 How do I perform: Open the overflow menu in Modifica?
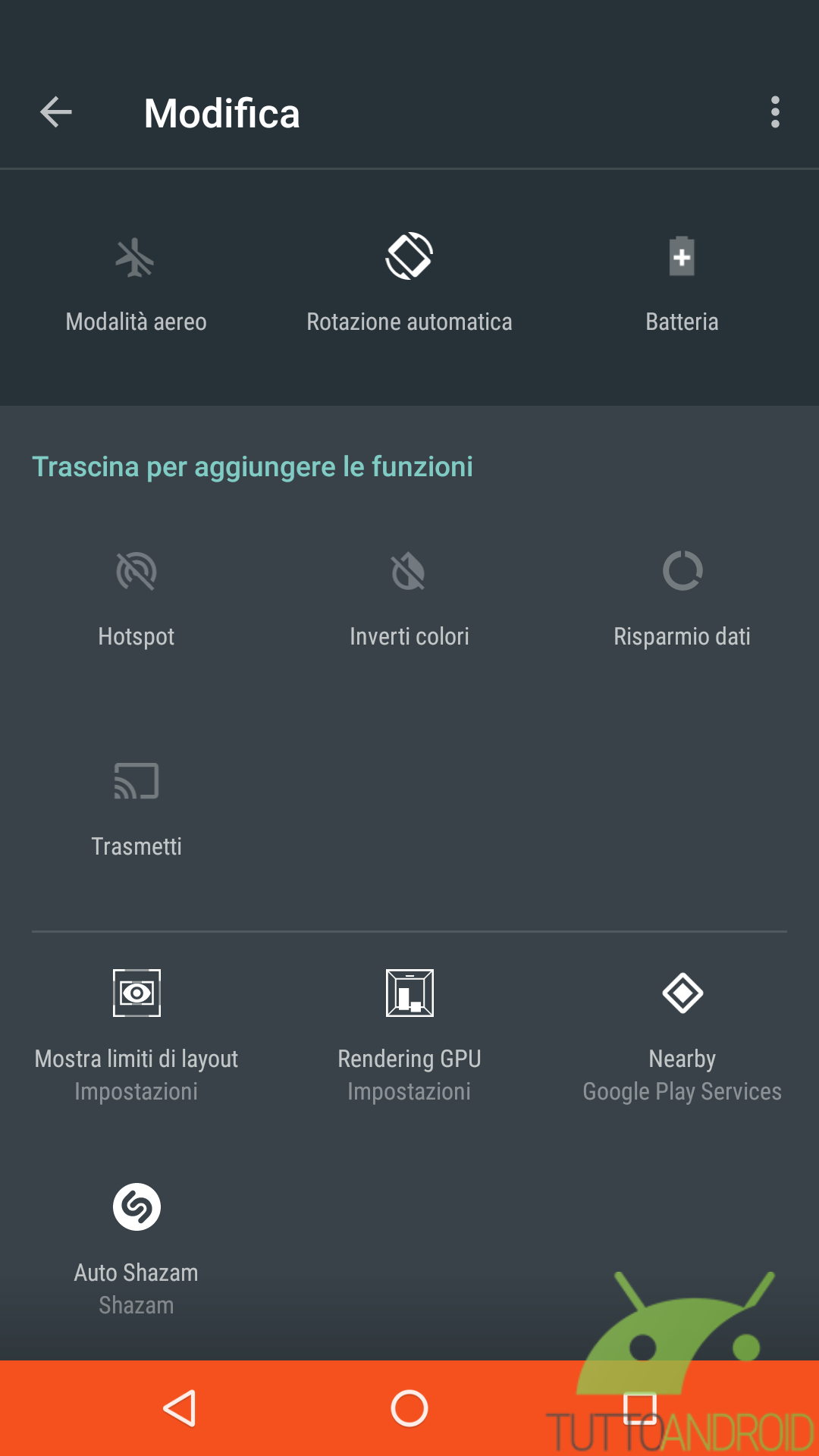[775, 112]
